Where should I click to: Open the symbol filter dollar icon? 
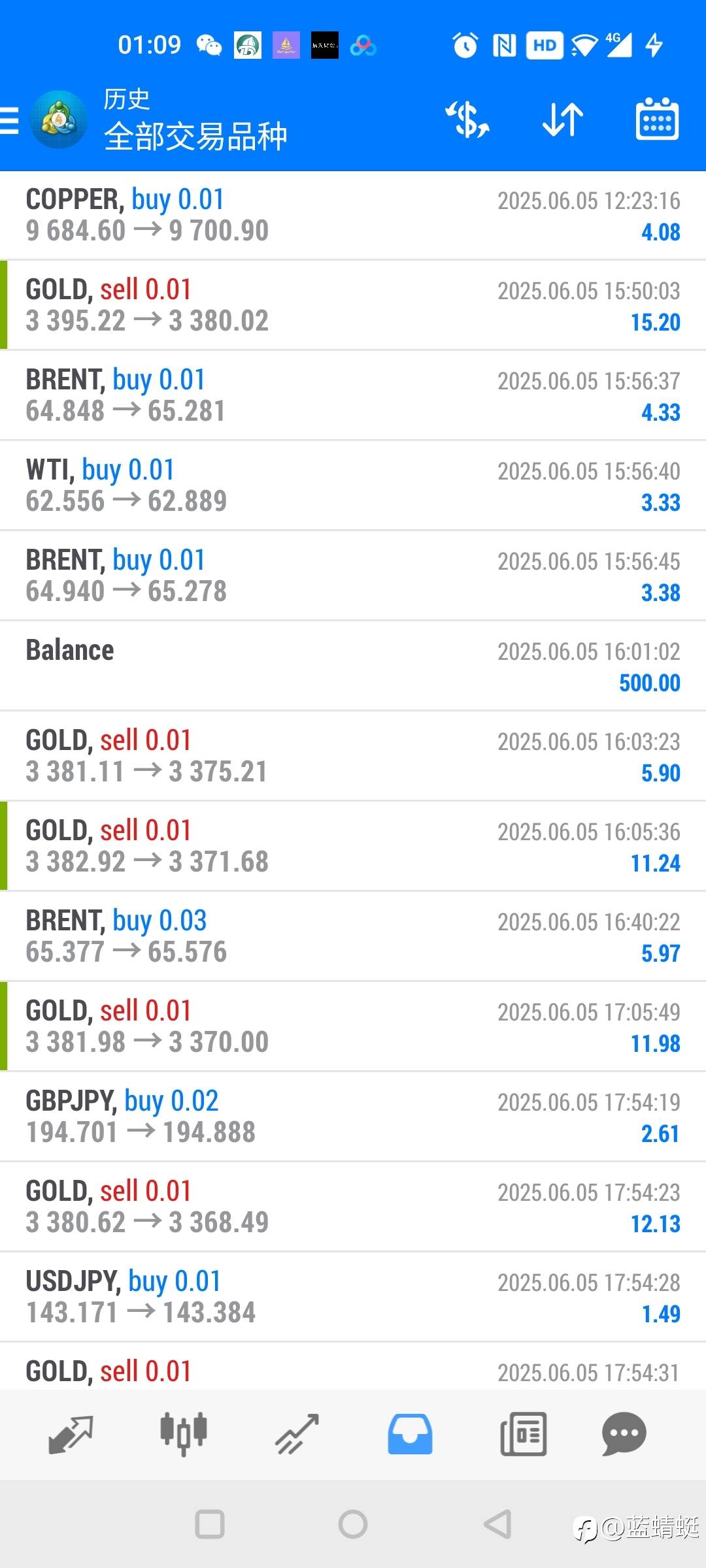click(467, 120)
